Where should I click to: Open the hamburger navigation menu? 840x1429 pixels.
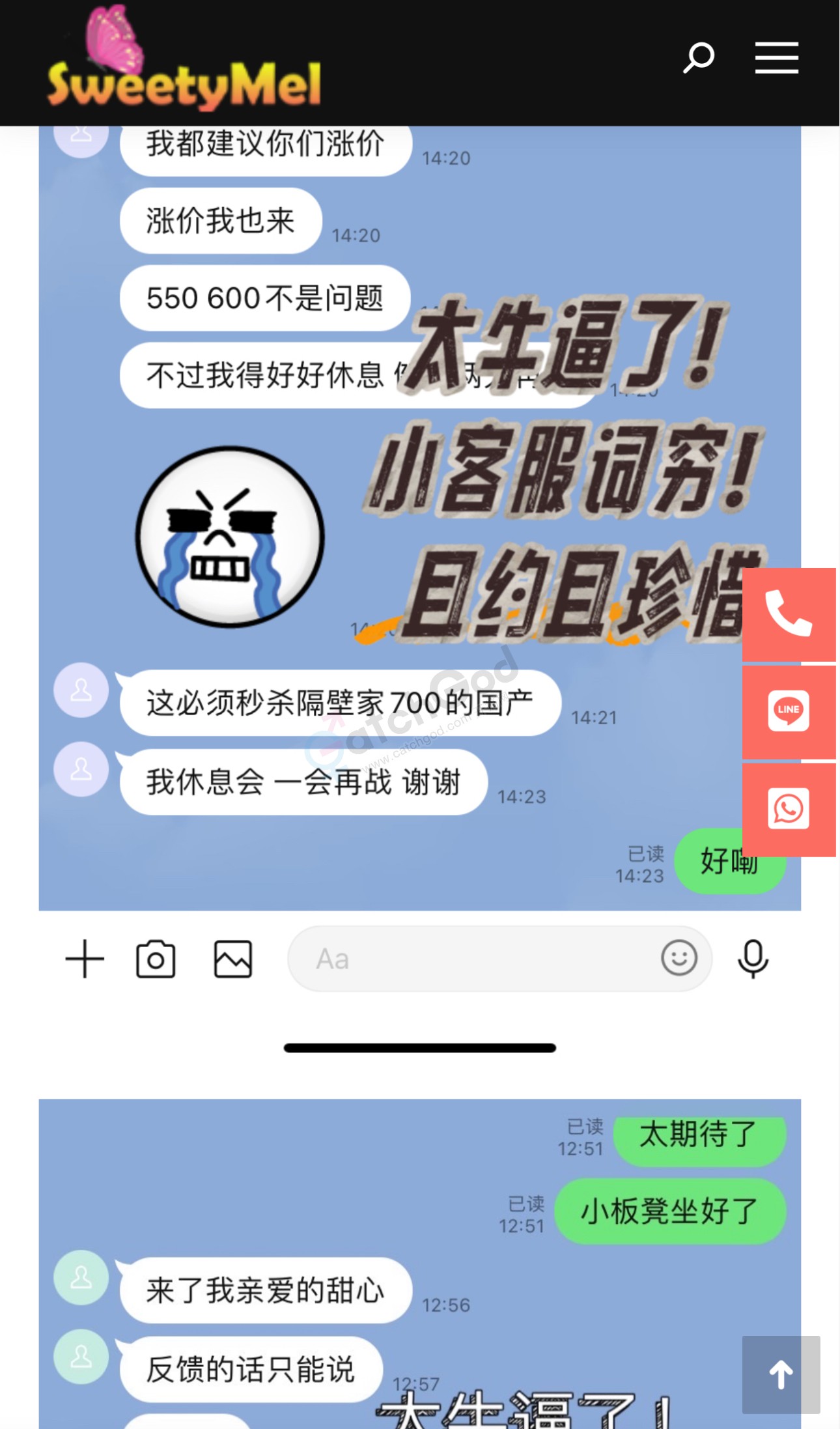pyautogui.click(x=776, y=58)
